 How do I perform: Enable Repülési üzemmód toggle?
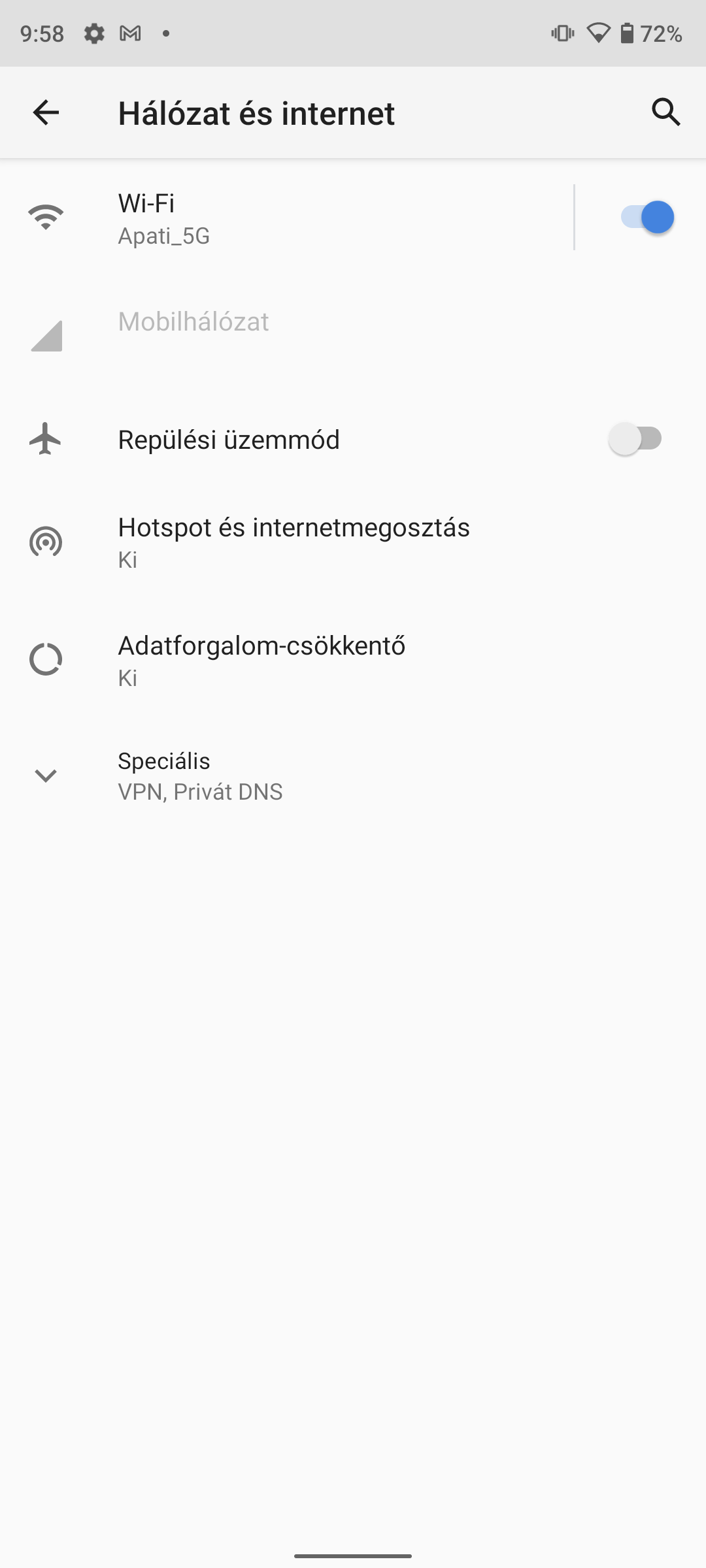coord(635,439)
